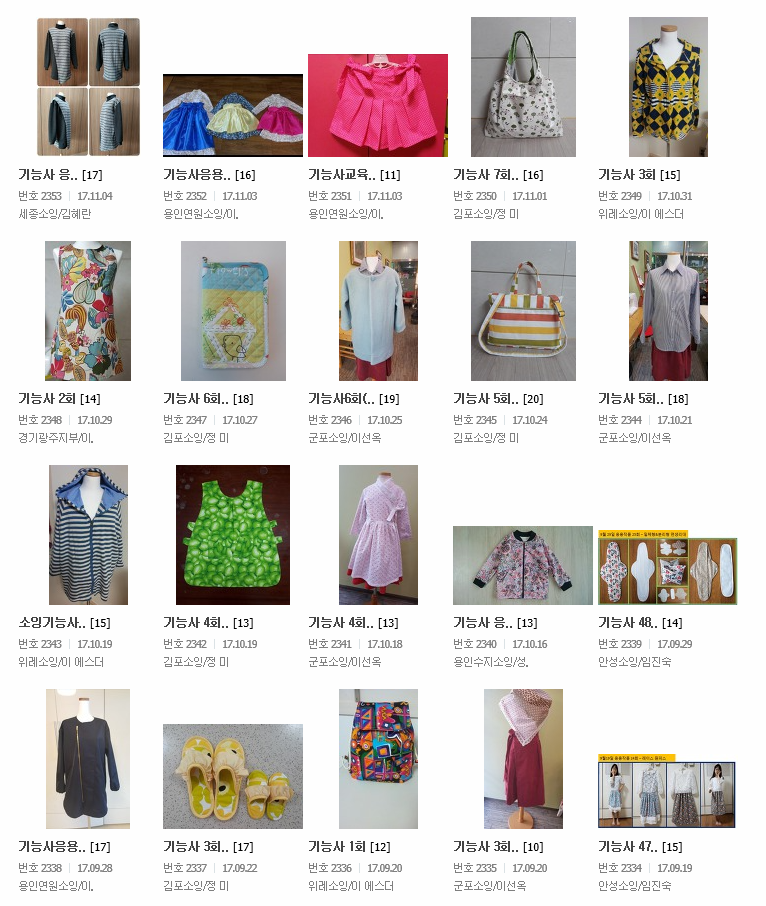Image resolution: width=766 pixels, height=906 pixels.
Task: View the colorful backpack post 2336
Action: (x=377, y=759)
